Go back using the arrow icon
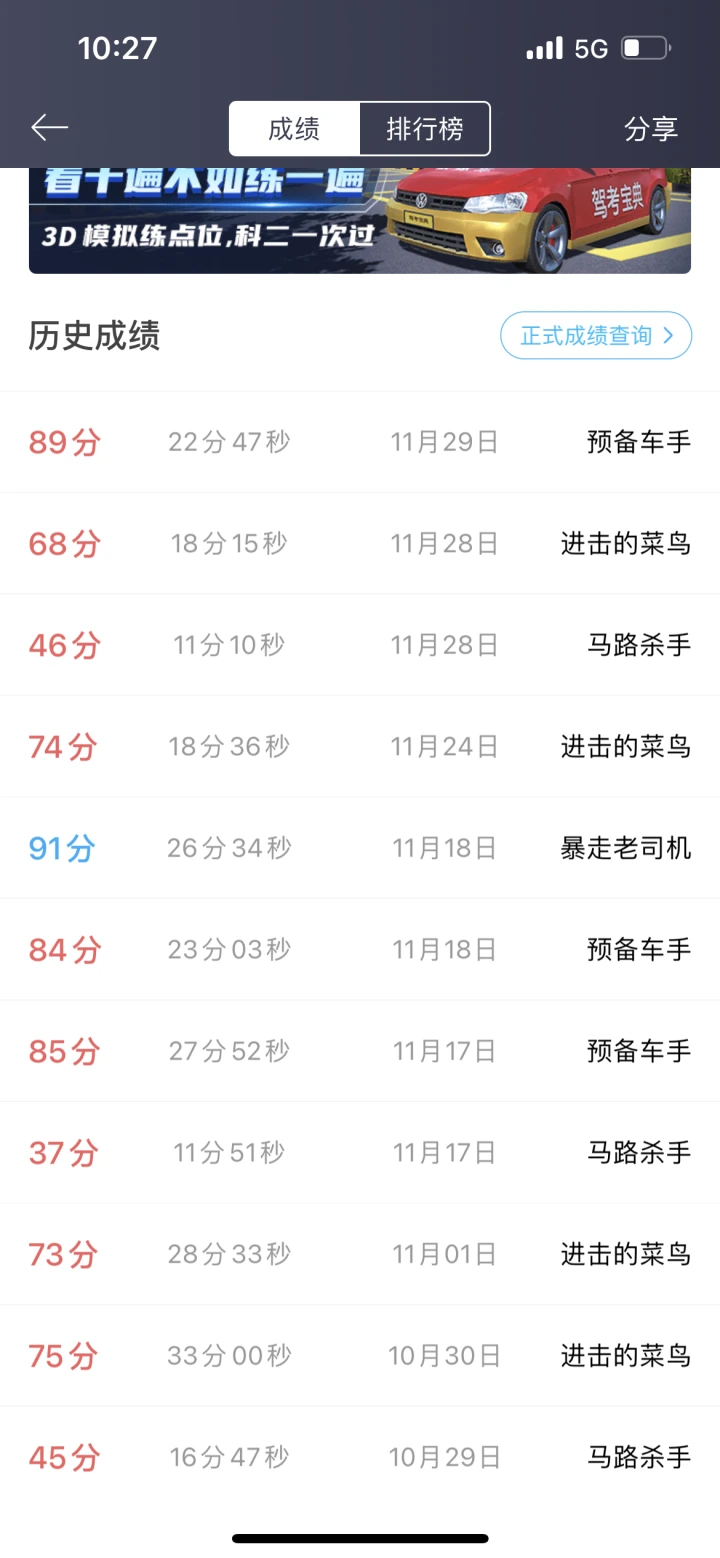This screenshot has width=720, height=1558. pos(49,127)
